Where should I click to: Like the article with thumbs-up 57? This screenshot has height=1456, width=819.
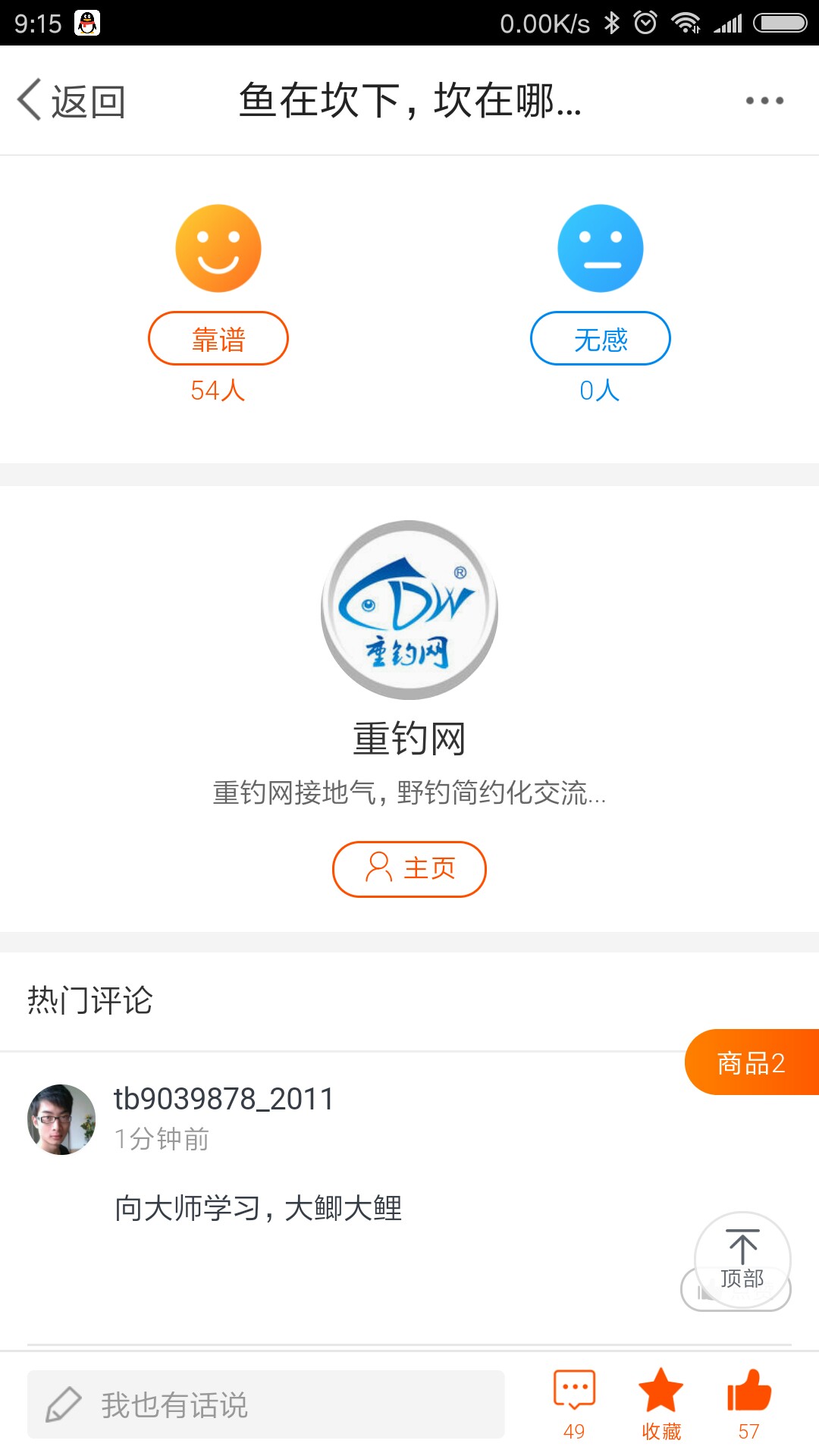pos(748,1404)
